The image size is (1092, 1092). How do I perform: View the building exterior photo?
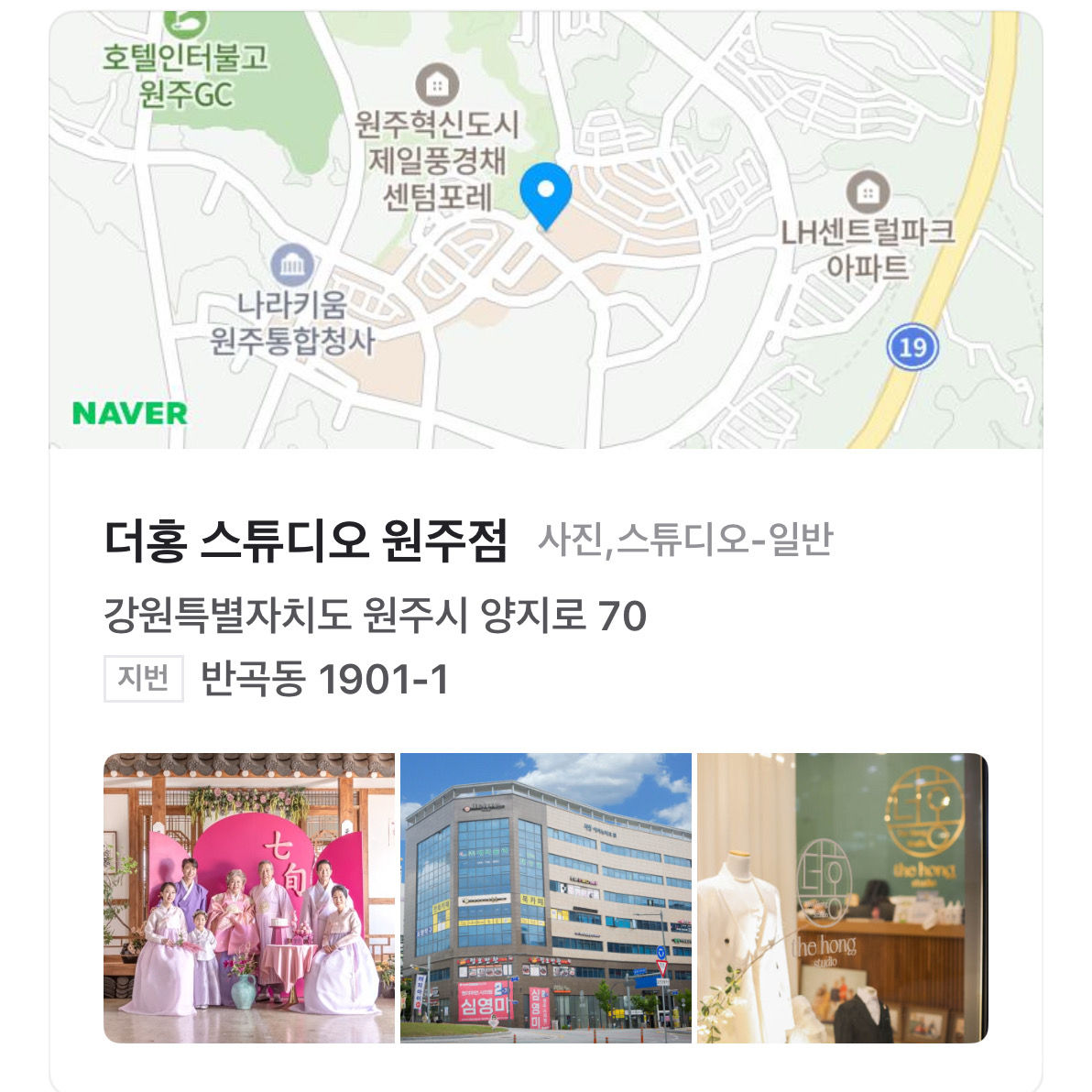[x=546, y=898]
